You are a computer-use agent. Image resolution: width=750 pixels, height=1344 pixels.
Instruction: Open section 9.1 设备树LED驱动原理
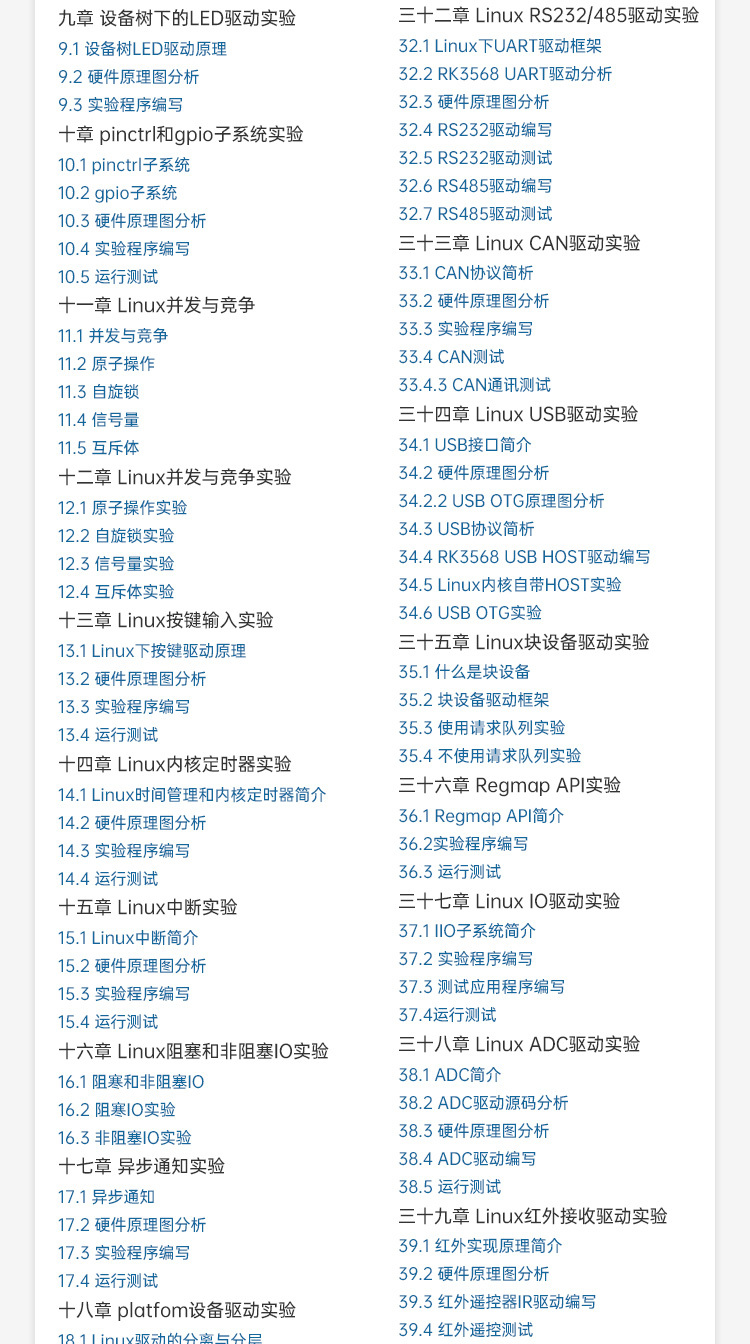tap(142, 49)
